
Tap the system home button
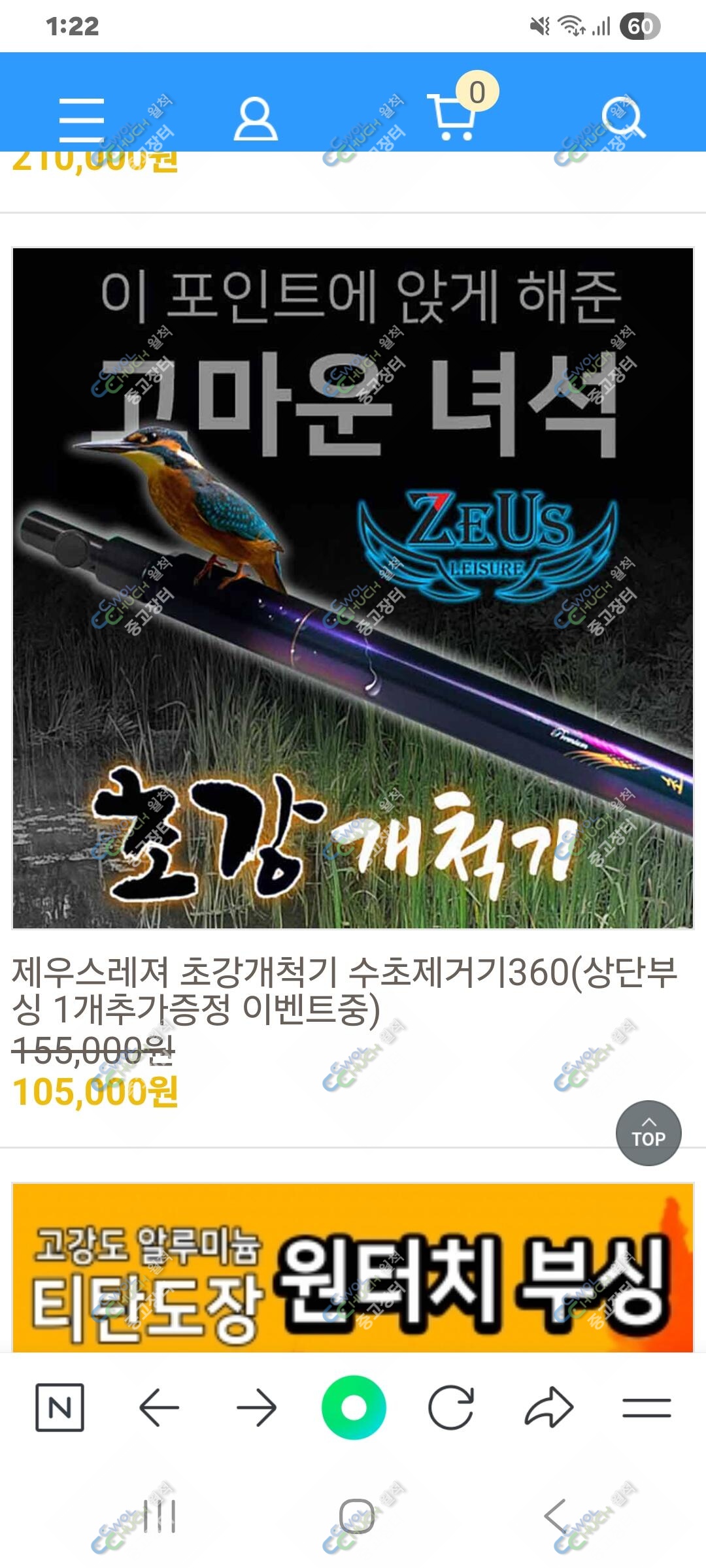click(357, 1516)
